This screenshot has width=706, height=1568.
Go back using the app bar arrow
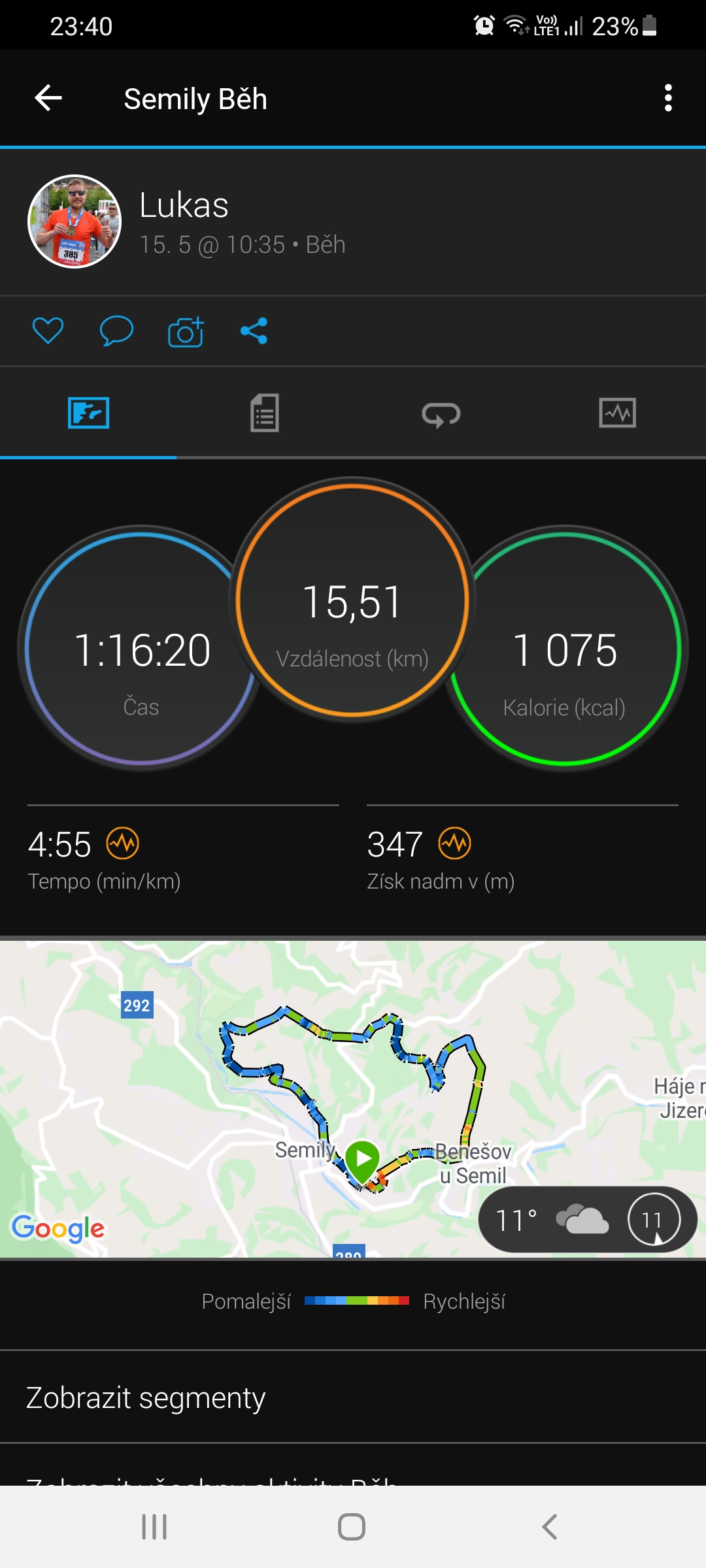coord(48,99)
